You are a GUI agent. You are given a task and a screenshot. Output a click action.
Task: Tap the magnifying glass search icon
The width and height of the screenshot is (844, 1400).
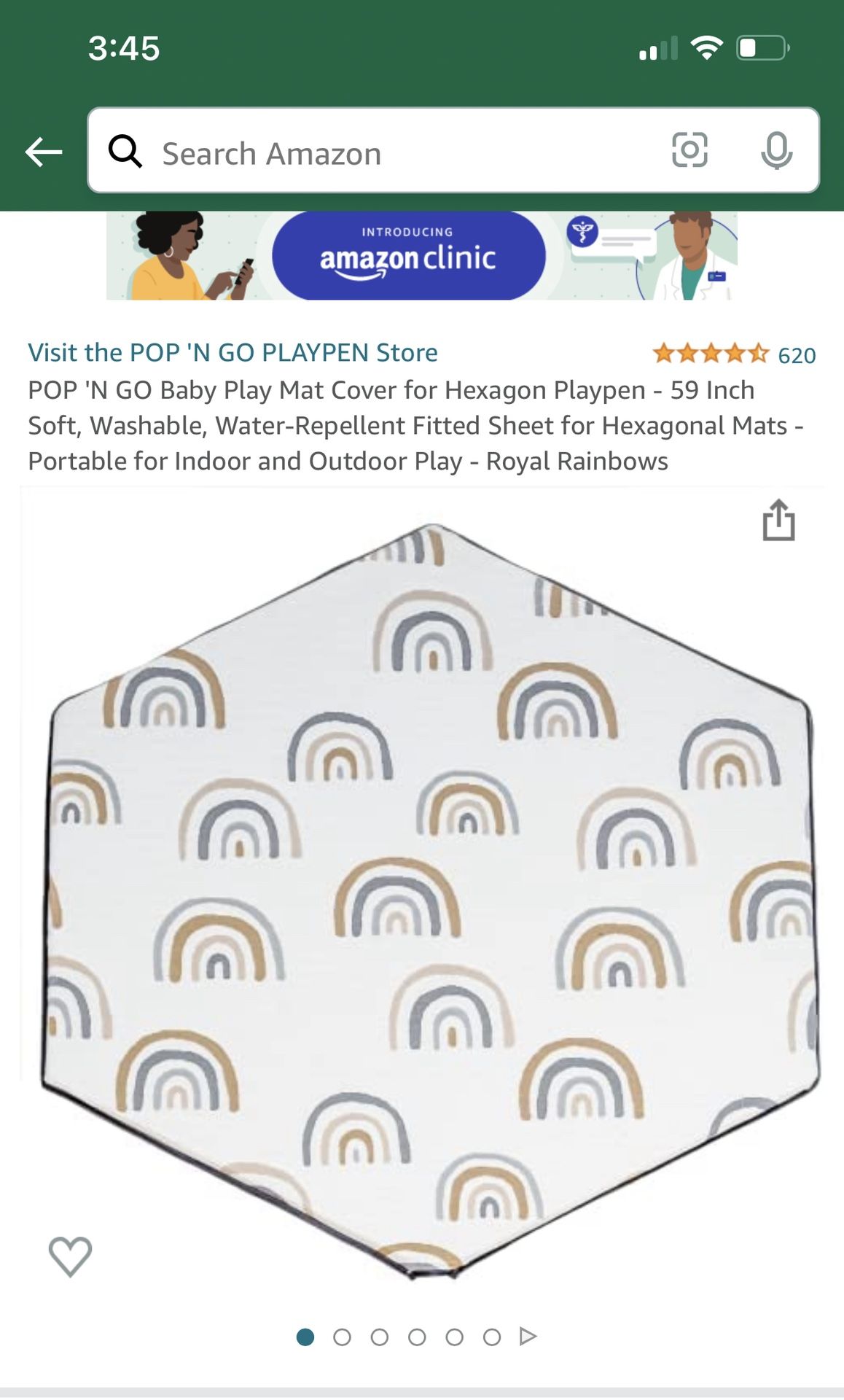pos(127,152)
